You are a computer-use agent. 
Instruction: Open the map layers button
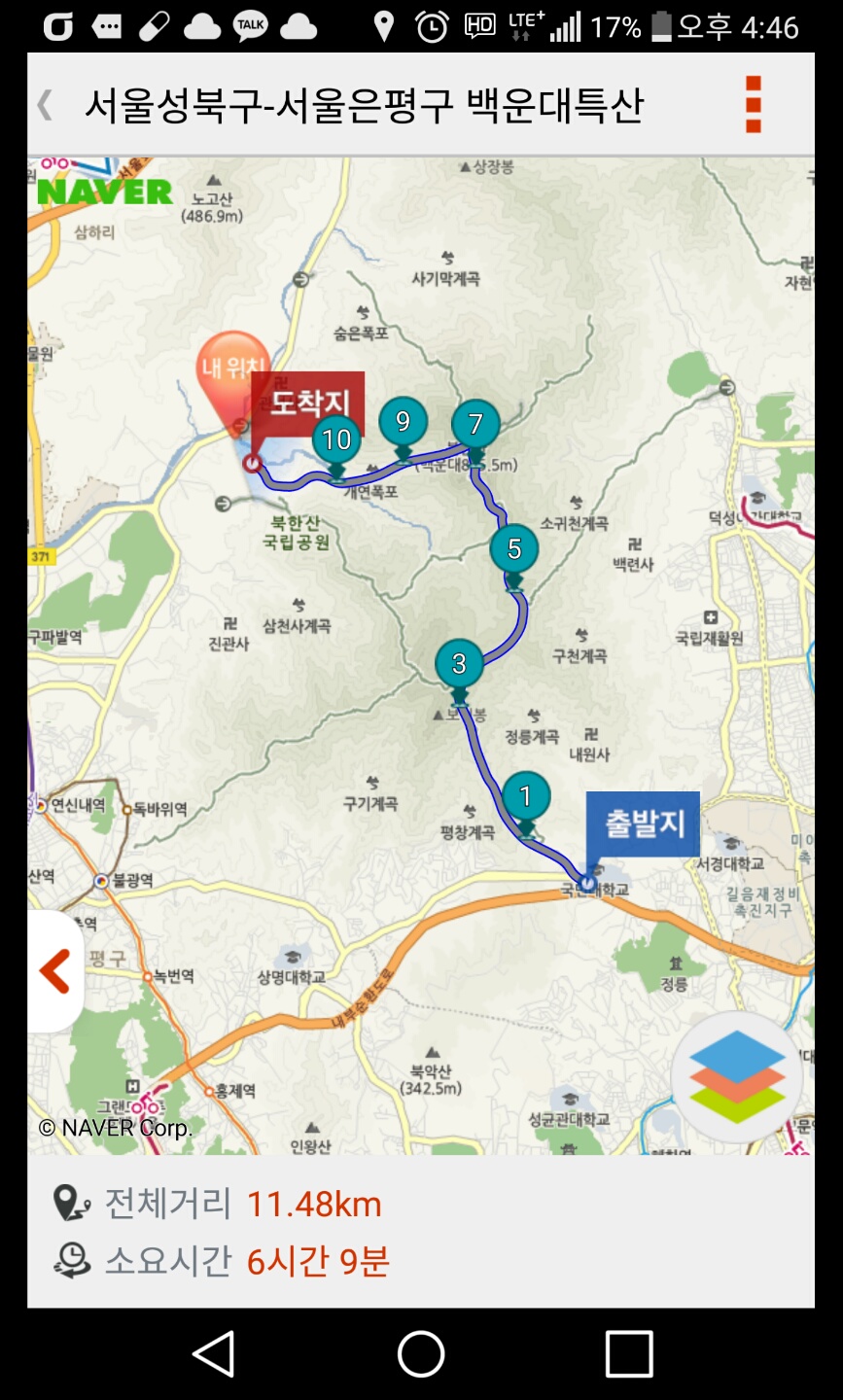coord(737,1077)
